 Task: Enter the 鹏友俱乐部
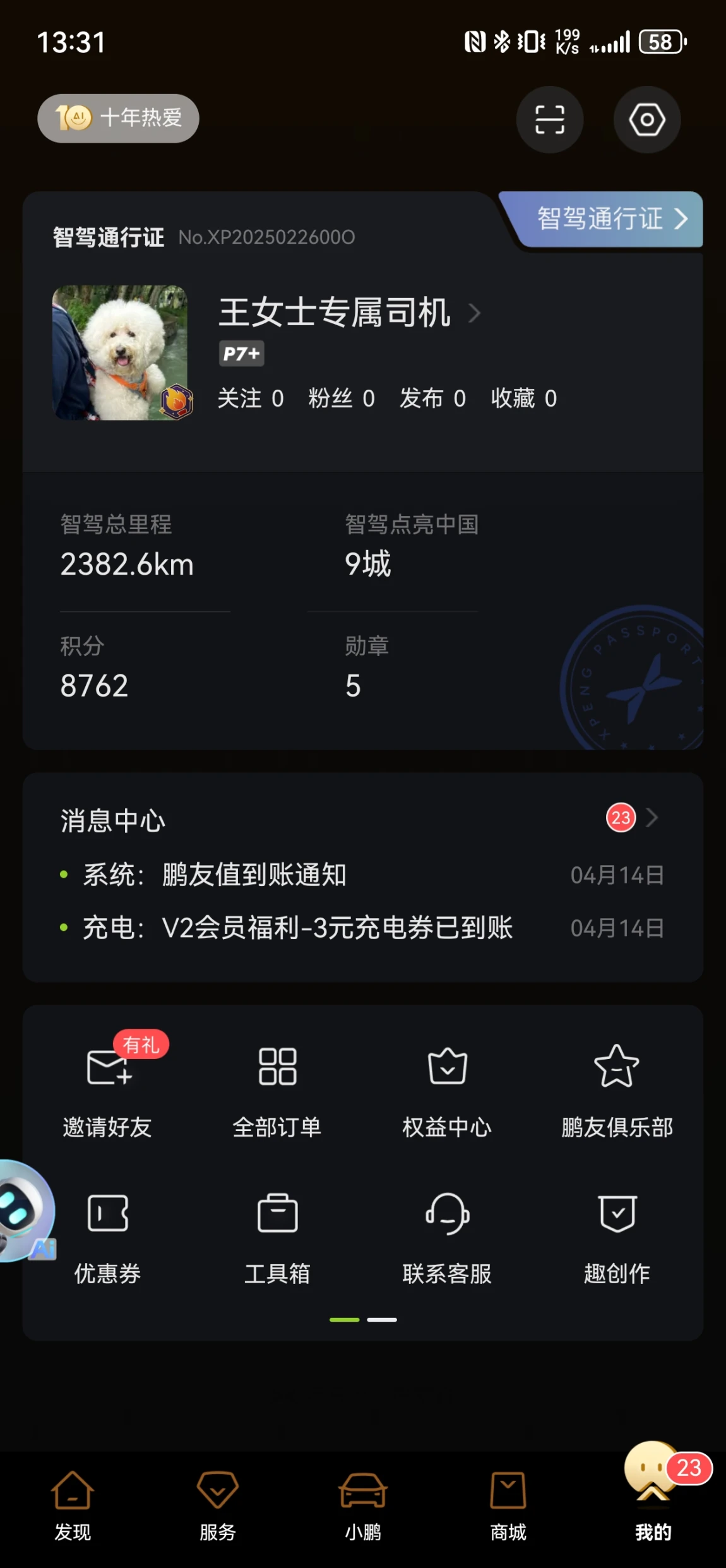coord(617,1086)
